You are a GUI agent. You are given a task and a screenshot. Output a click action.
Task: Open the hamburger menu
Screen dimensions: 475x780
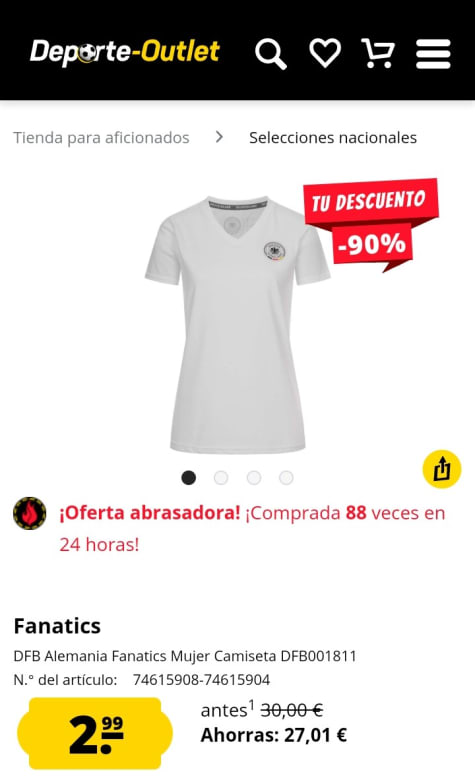[433, 54]
